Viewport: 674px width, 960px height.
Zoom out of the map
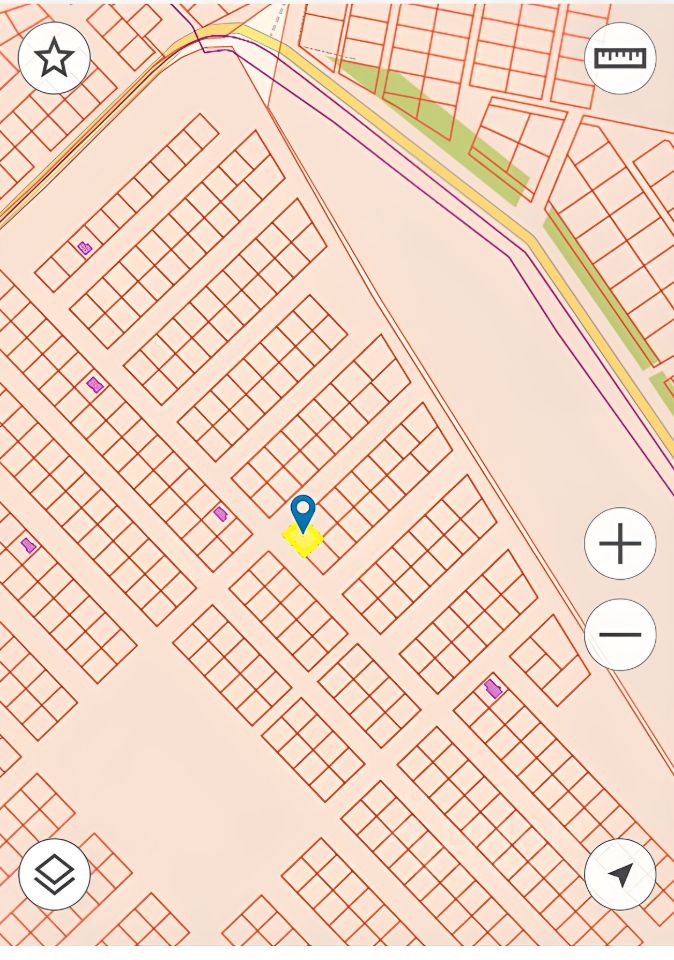pos(620,634)
